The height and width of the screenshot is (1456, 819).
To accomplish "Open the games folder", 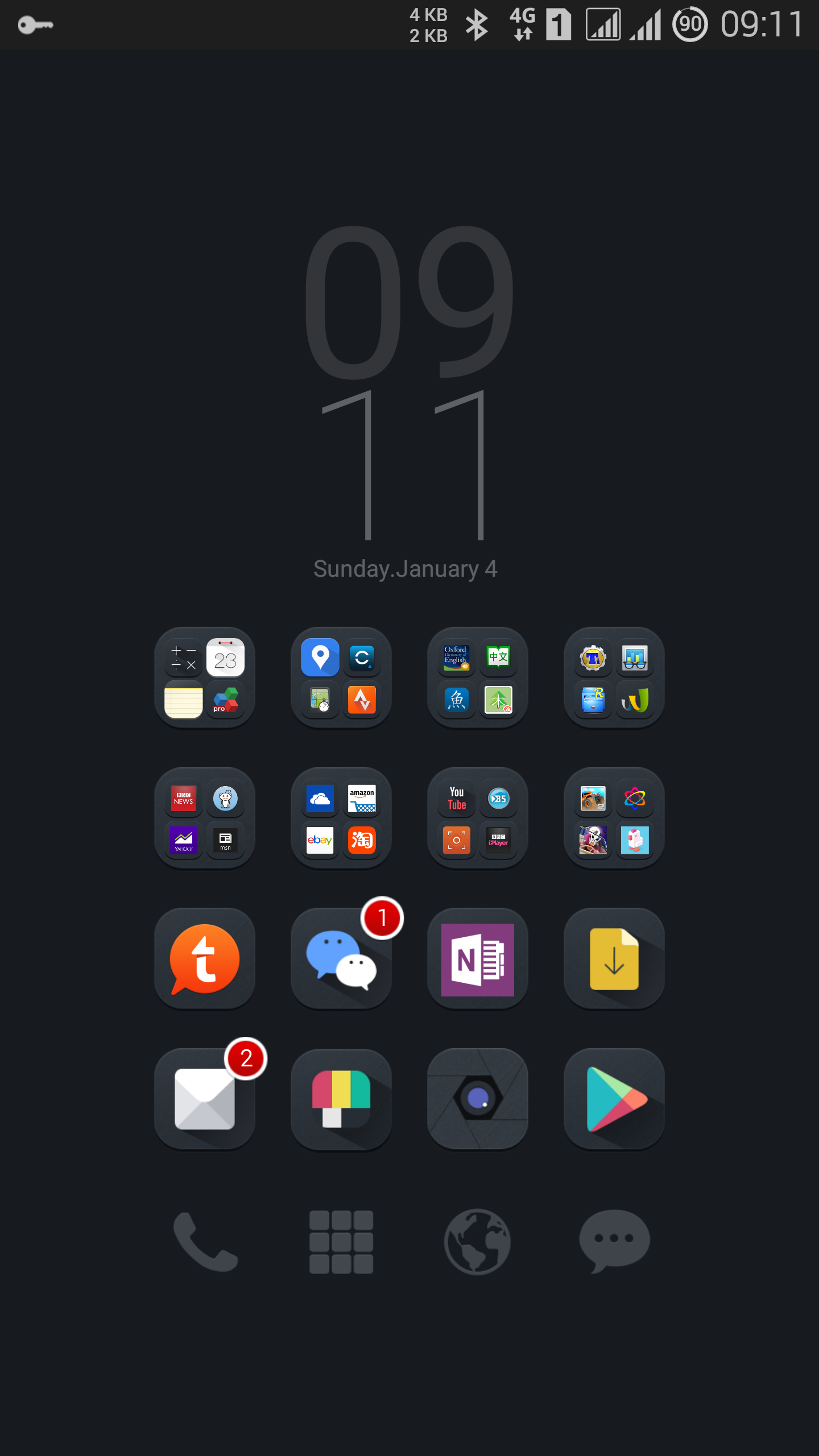I will tap(614, 818).
